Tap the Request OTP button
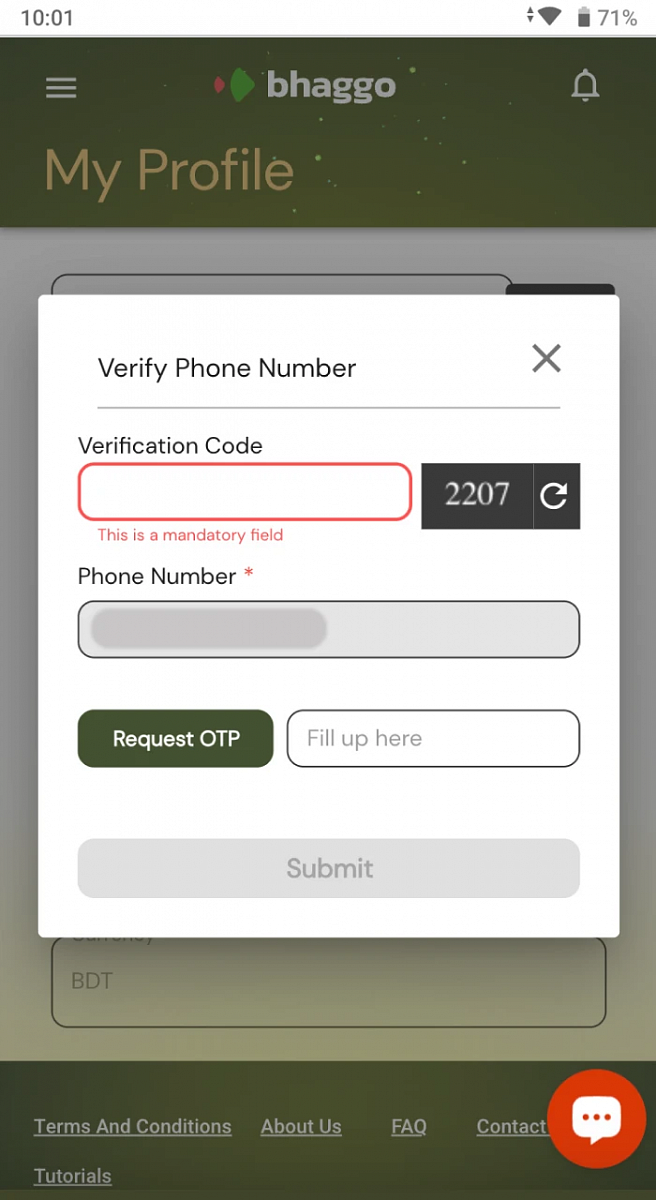This screenshot has width=656, height=1200. pyautogui.click(x=175, y=739)
